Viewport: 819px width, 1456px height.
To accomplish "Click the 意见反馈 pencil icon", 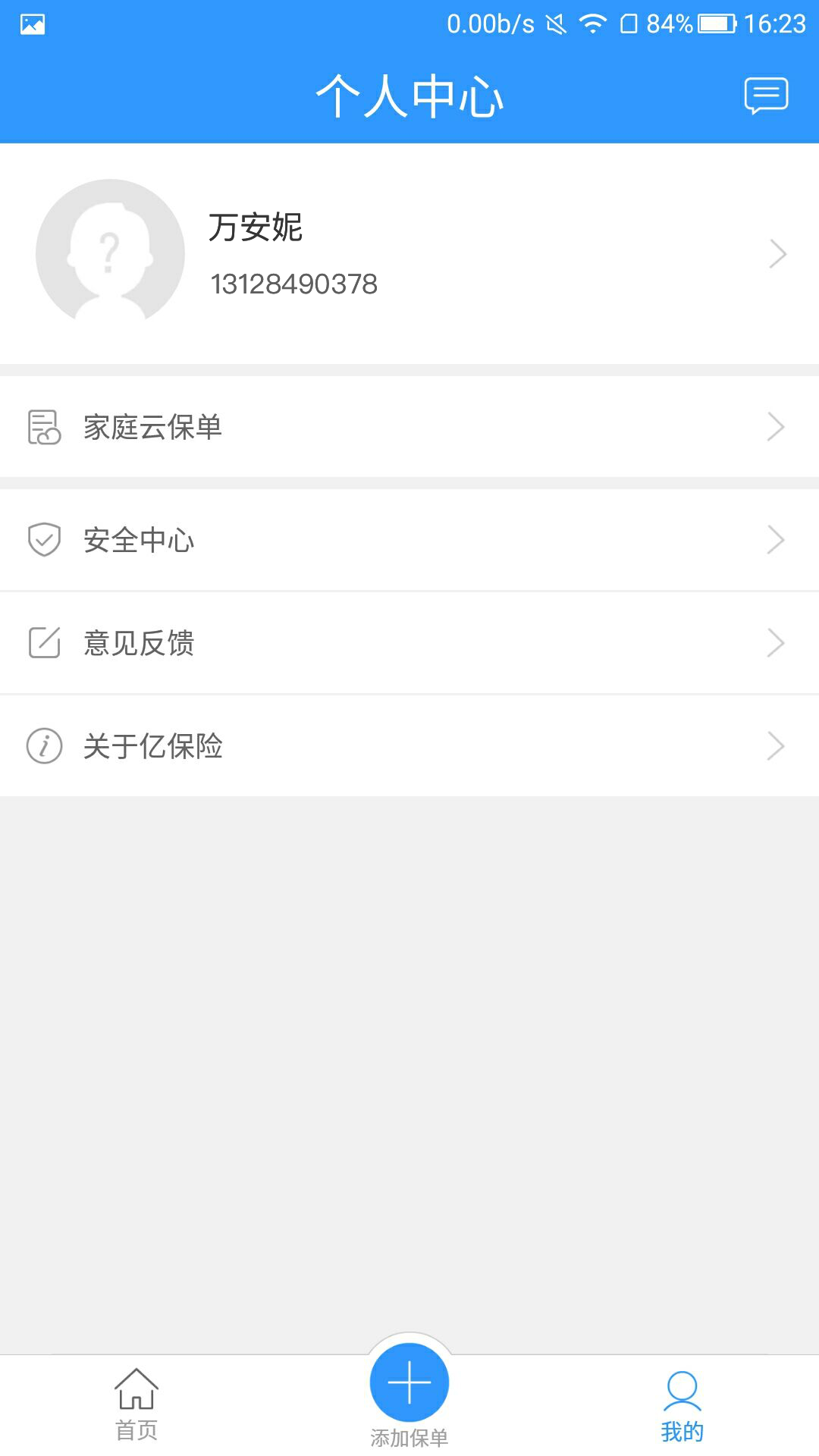I will pyautogui.click(x=43, y=643).
